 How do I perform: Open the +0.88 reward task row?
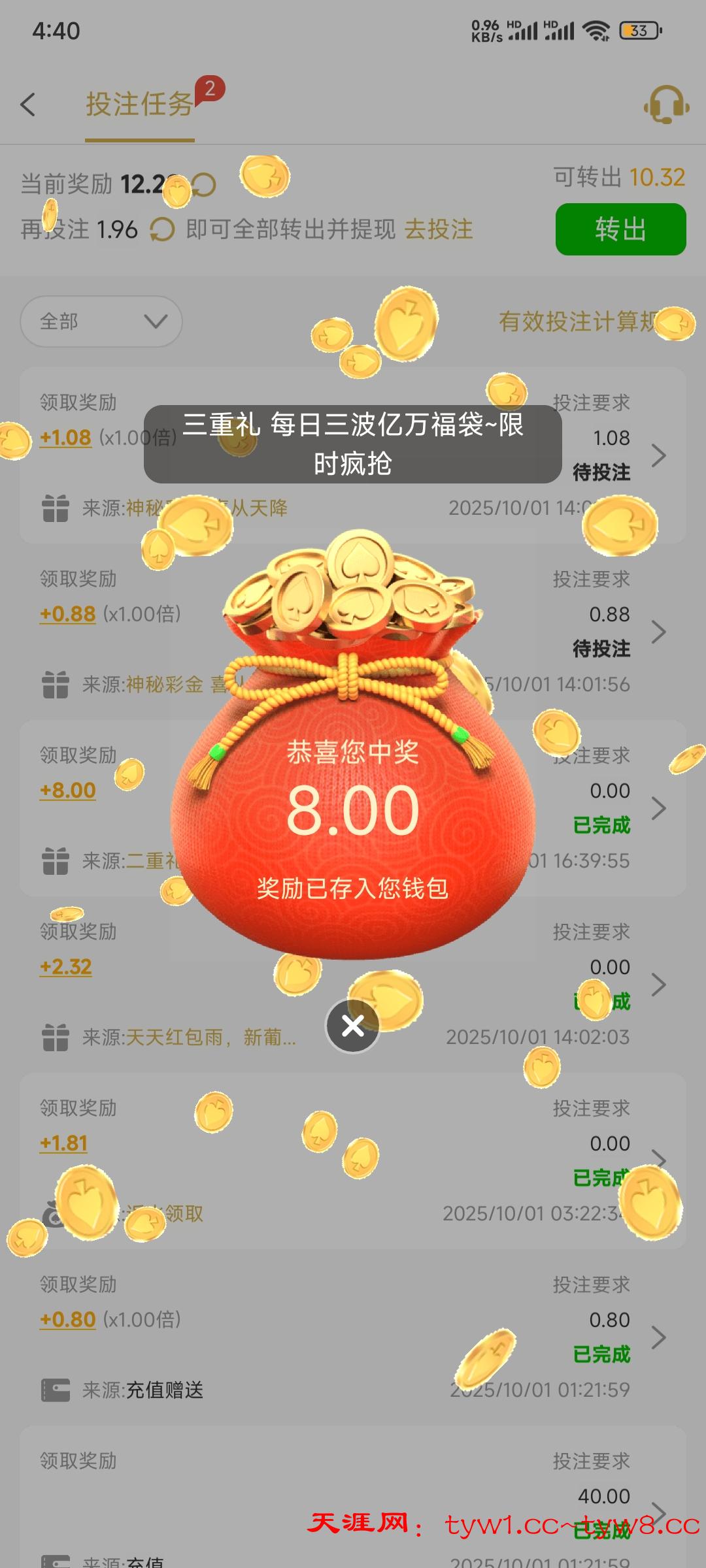658,632
